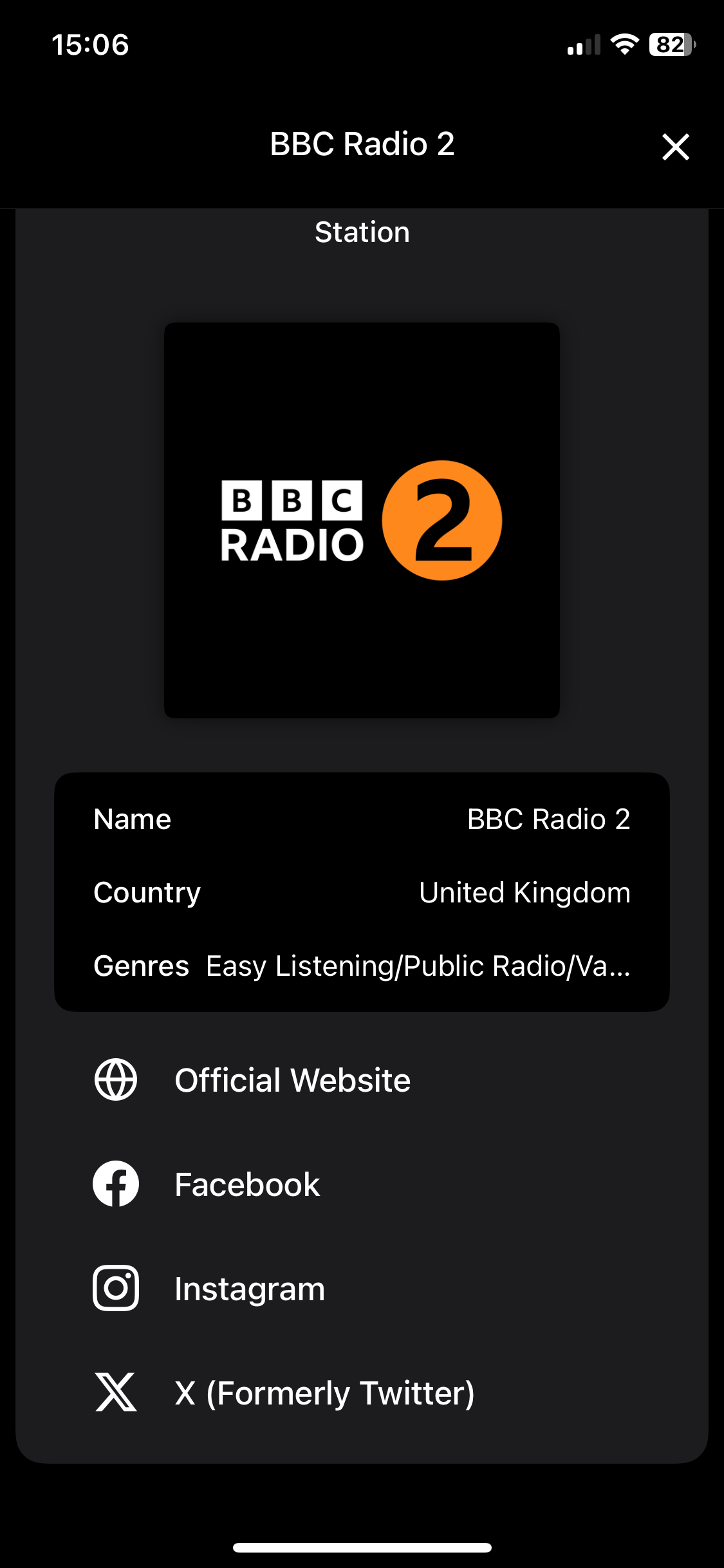Open the station's Instagram profile
This screenshot has width=724, height=1568.
[x=362, y=1288]
